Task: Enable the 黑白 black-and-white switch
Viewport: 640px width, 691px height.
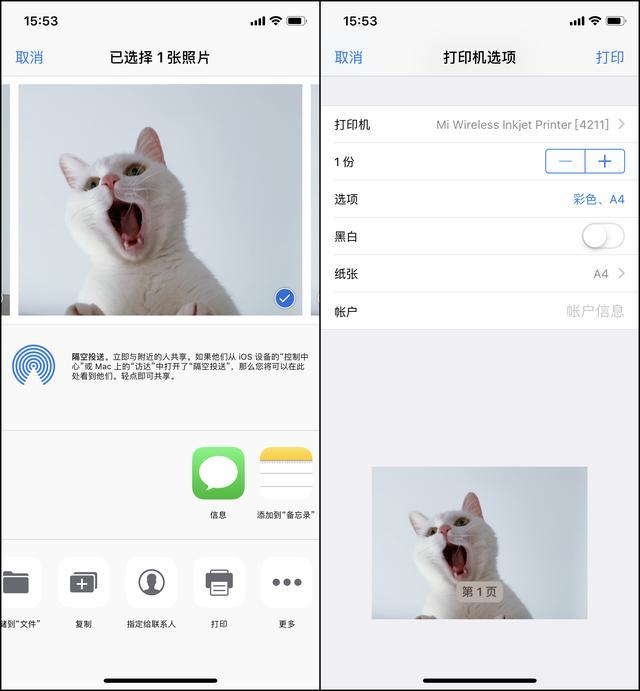Action: point(603,236)
